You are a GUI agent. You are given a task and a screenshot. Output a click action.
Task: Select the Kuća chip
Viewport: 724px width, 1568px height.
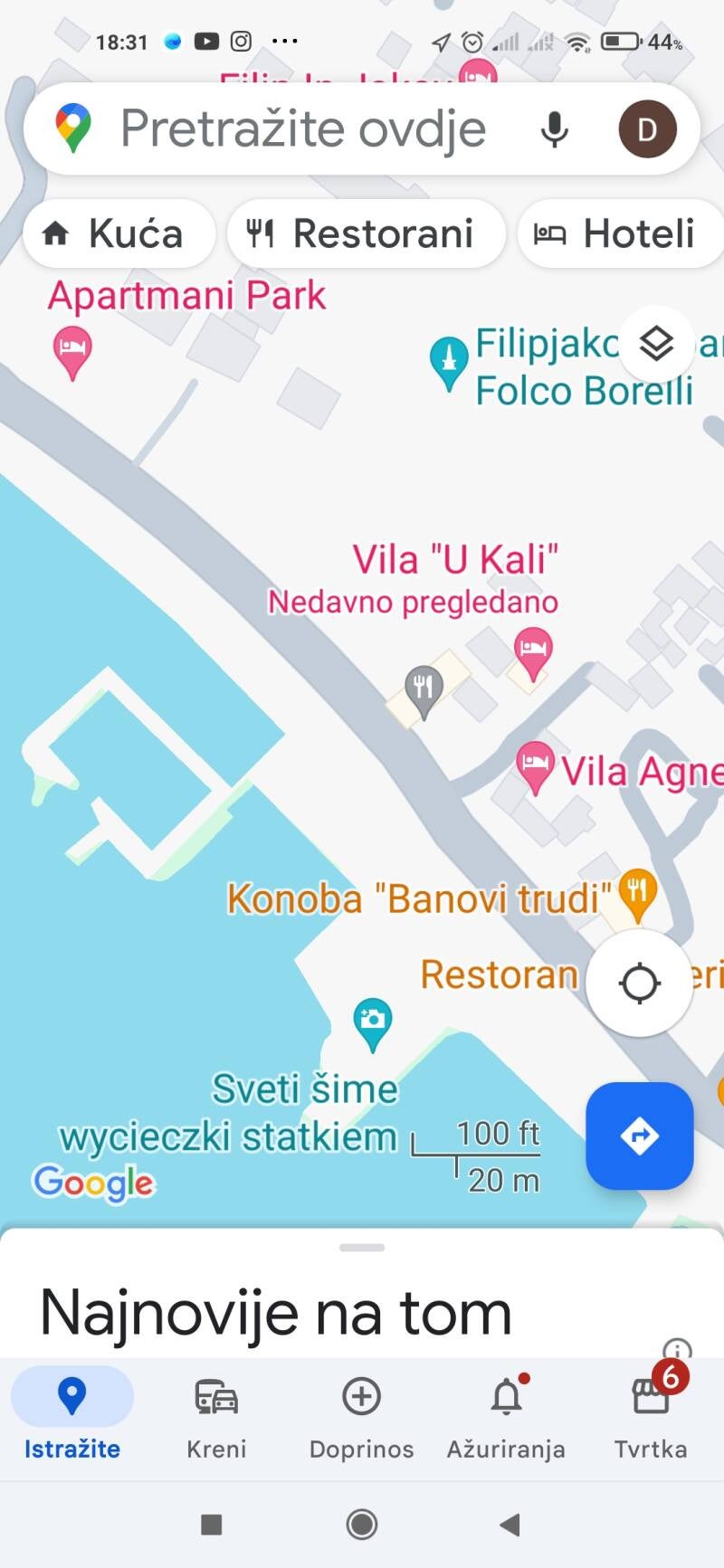[119, 233]
